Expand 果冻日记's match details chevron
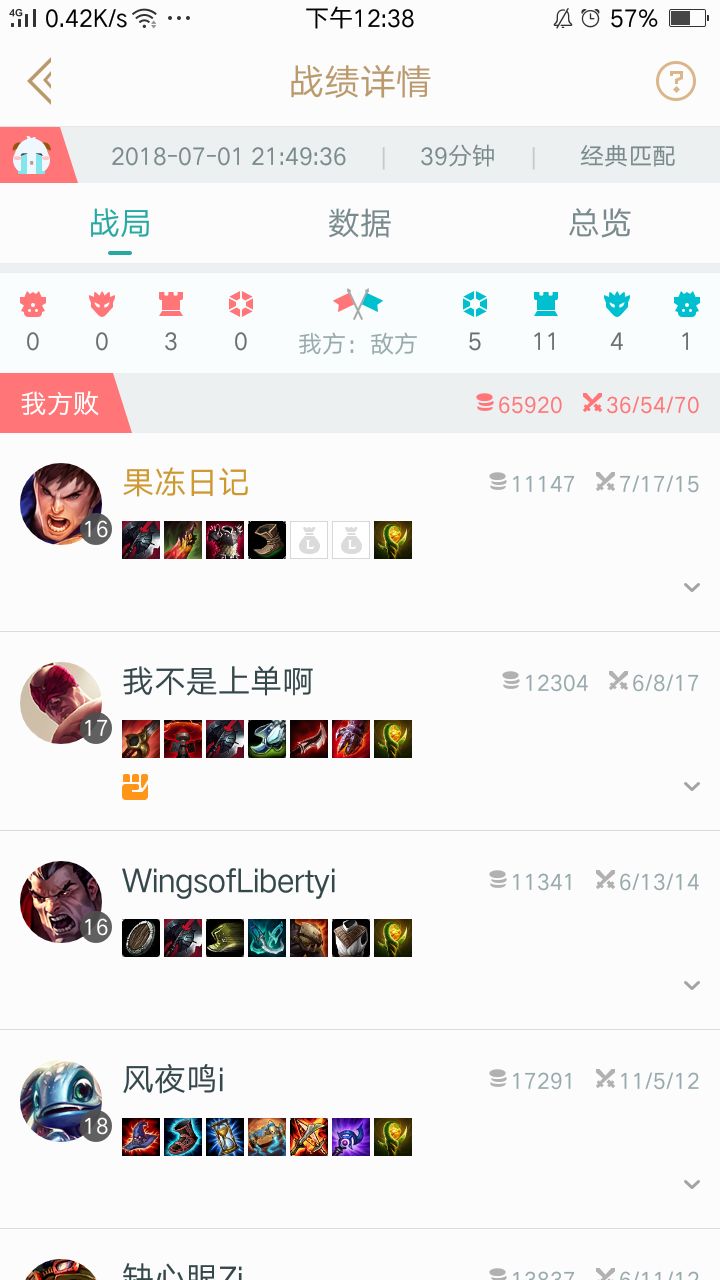 click(691, 588)
